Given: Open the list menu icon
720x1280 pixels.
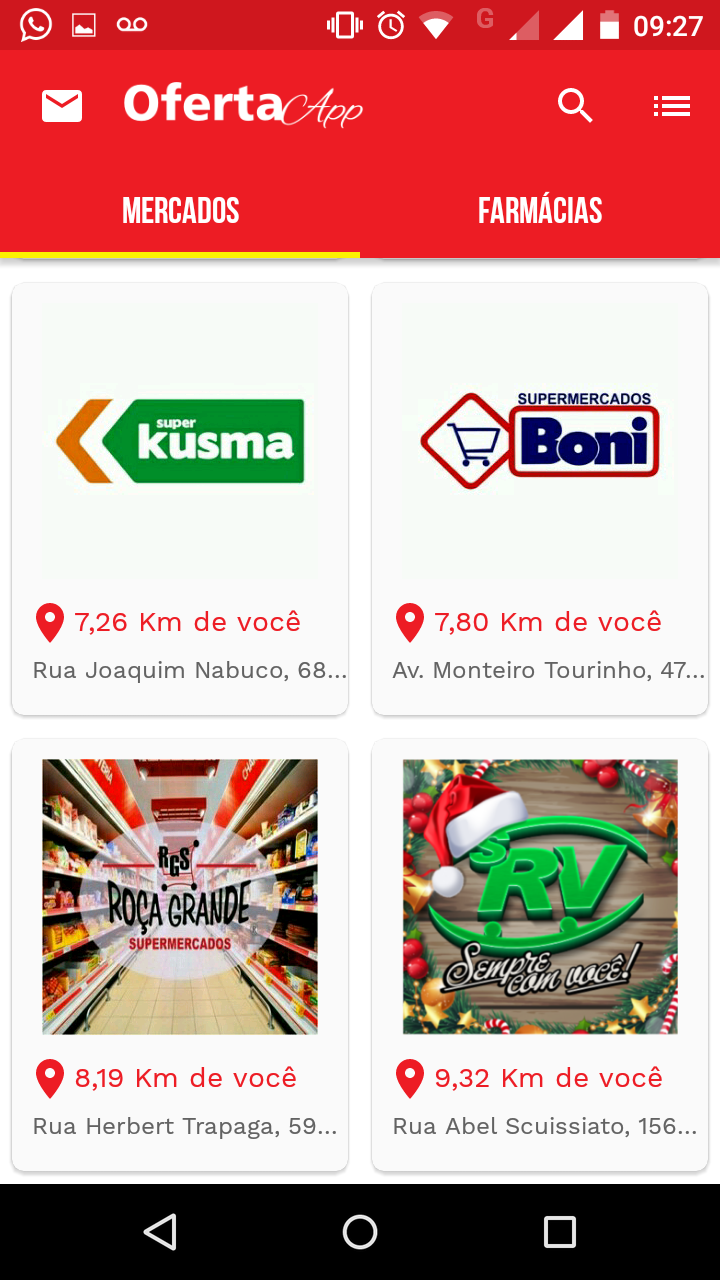Looking at the screenshot, I should click(672, 105).
